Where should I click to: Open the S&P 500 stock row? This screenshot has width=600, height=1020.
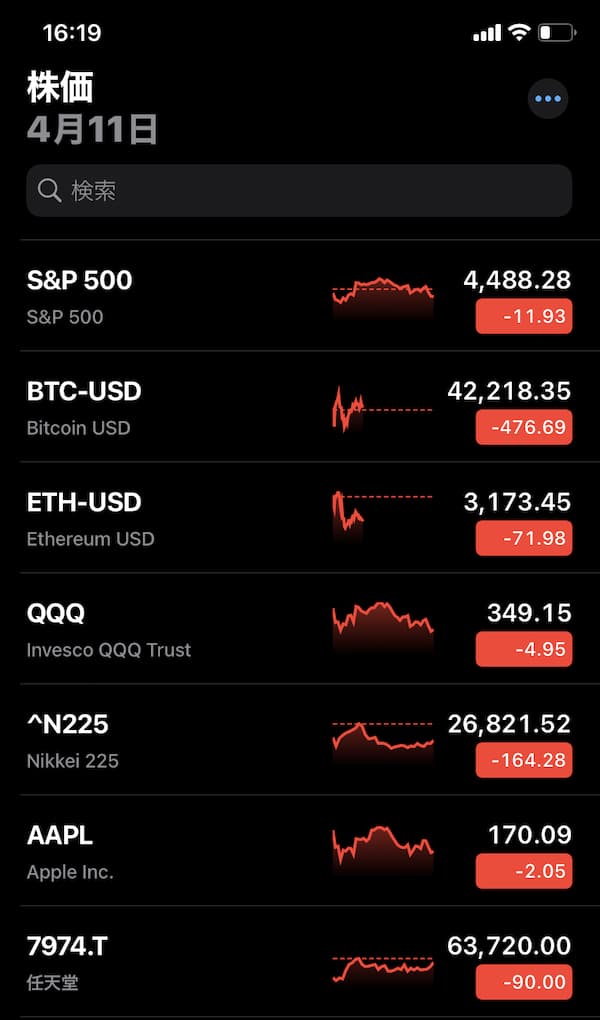tap(299, 296)
